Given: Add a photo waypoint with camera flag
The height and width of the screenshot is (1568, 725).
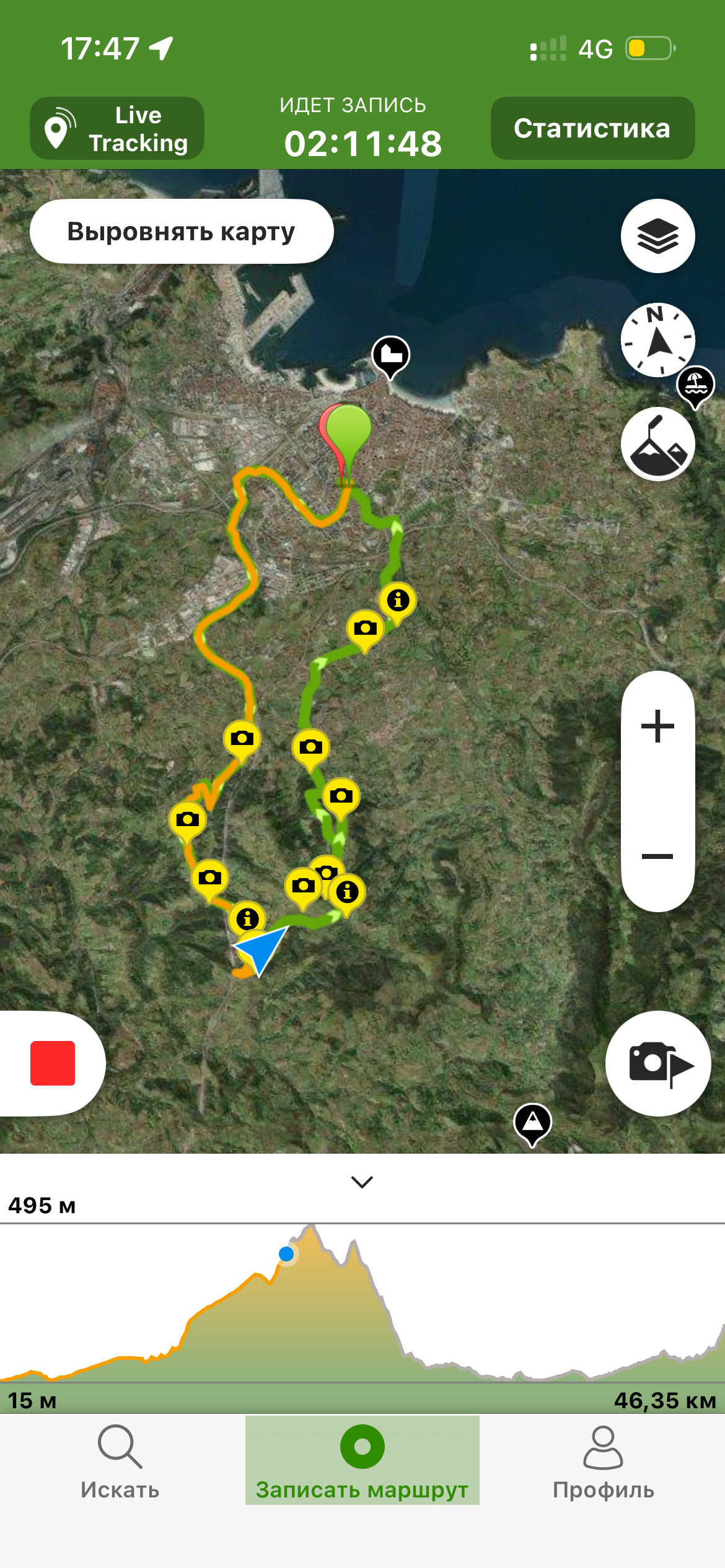Looking at the screenshot, I should pos(658,1063).
